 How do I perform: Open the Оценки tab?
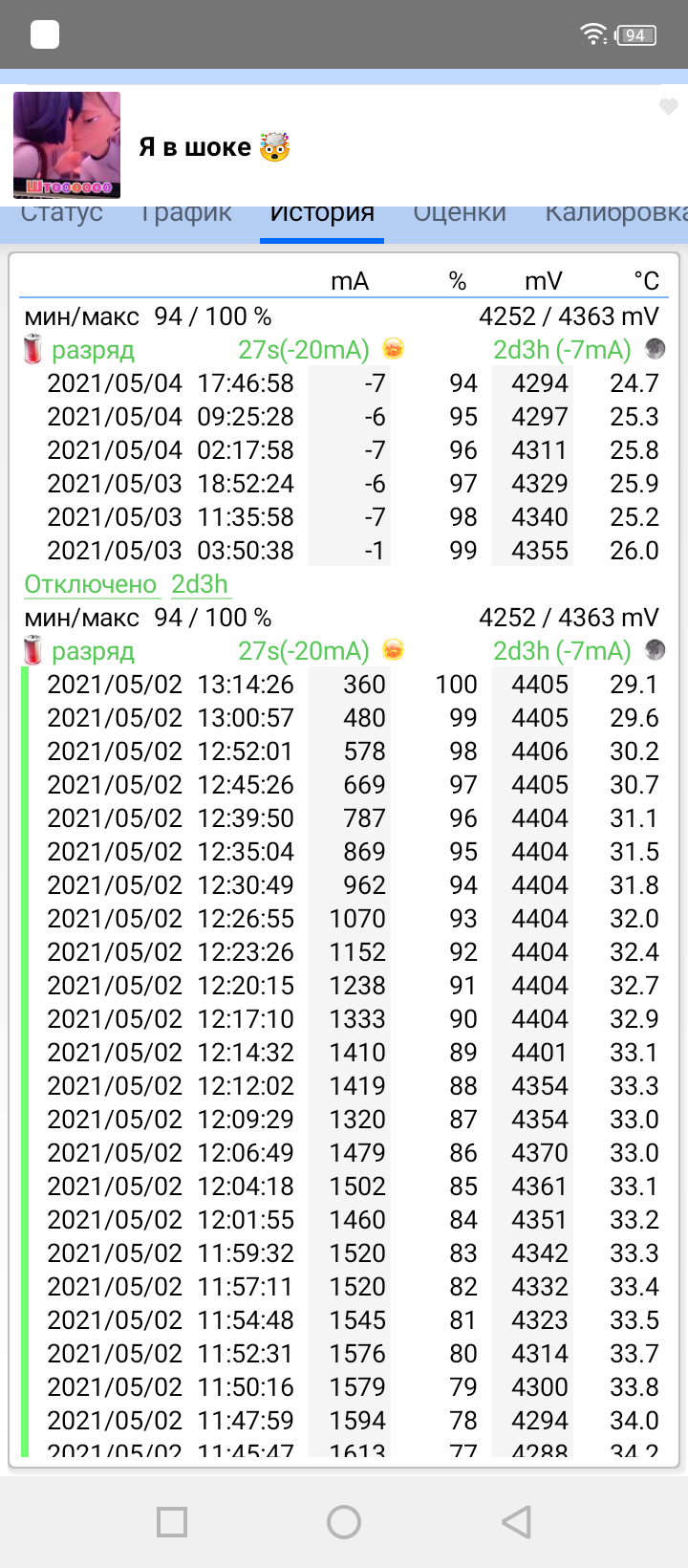(460, 214)
